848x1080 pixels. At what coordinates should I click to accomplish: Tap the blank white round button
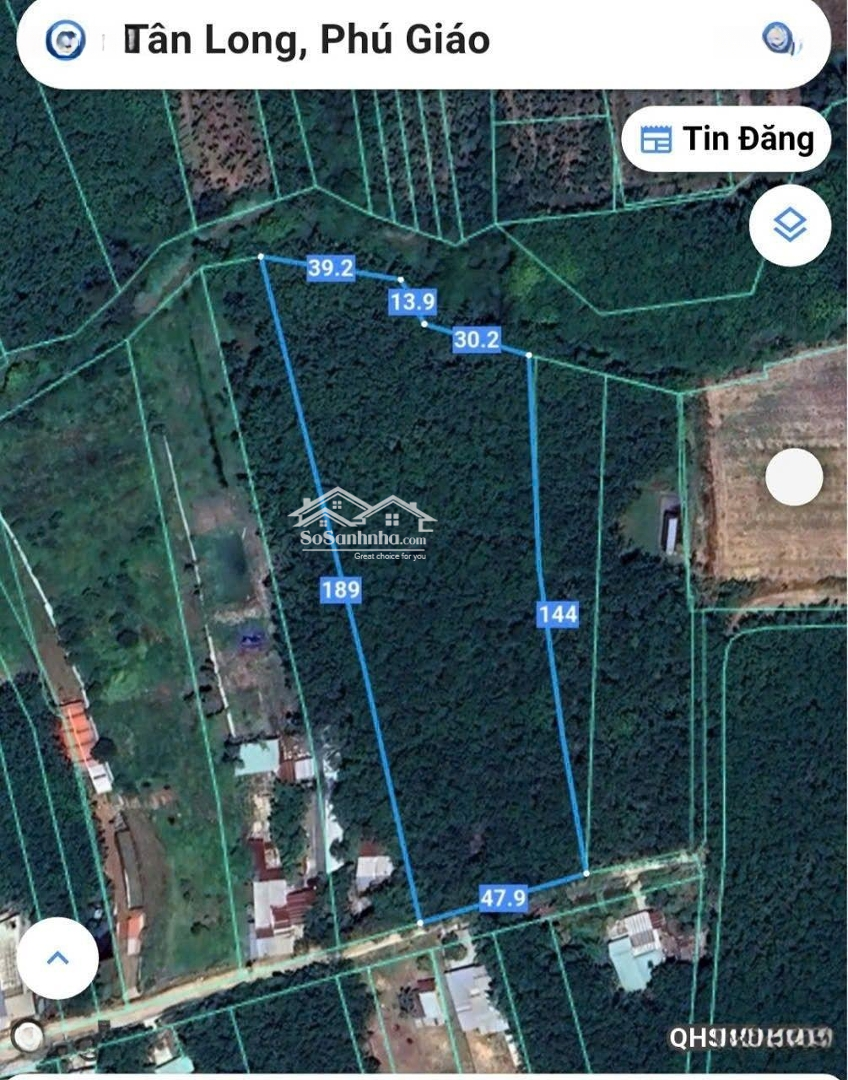[x=794, y=477]
